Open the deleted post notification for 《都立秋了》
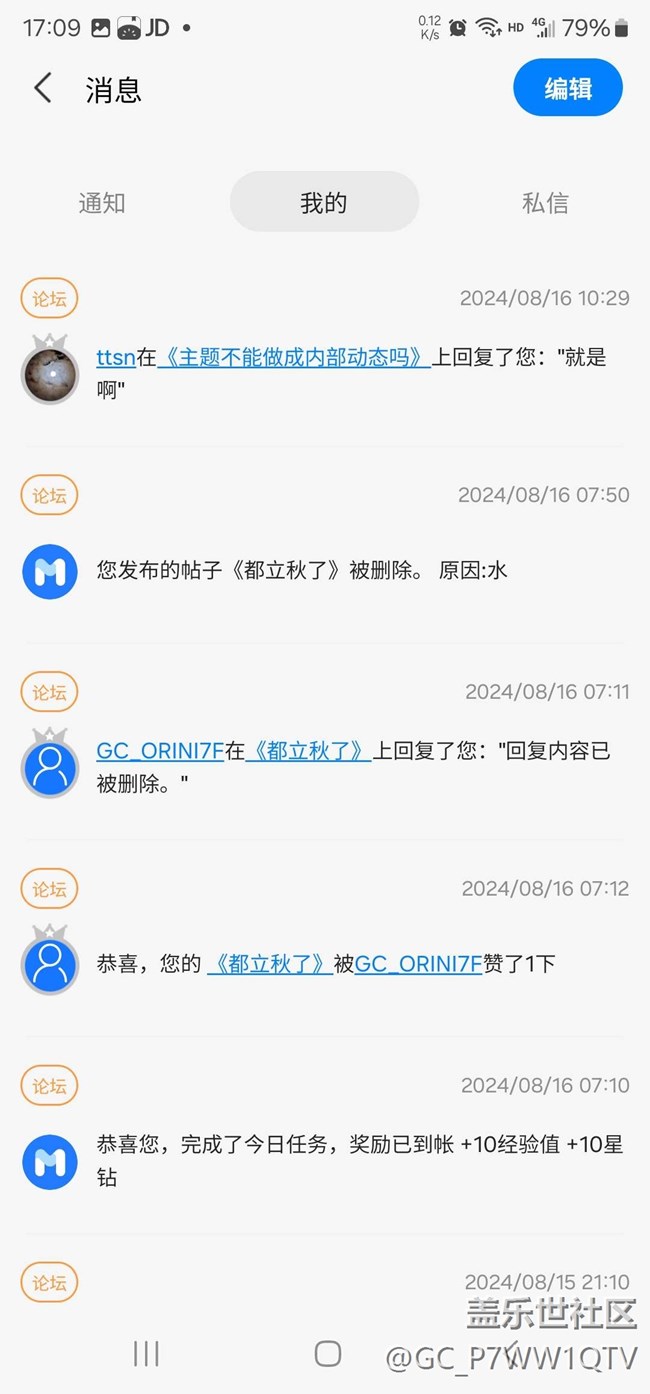Viewport: 650px width, 1394px height. [302, 571]
